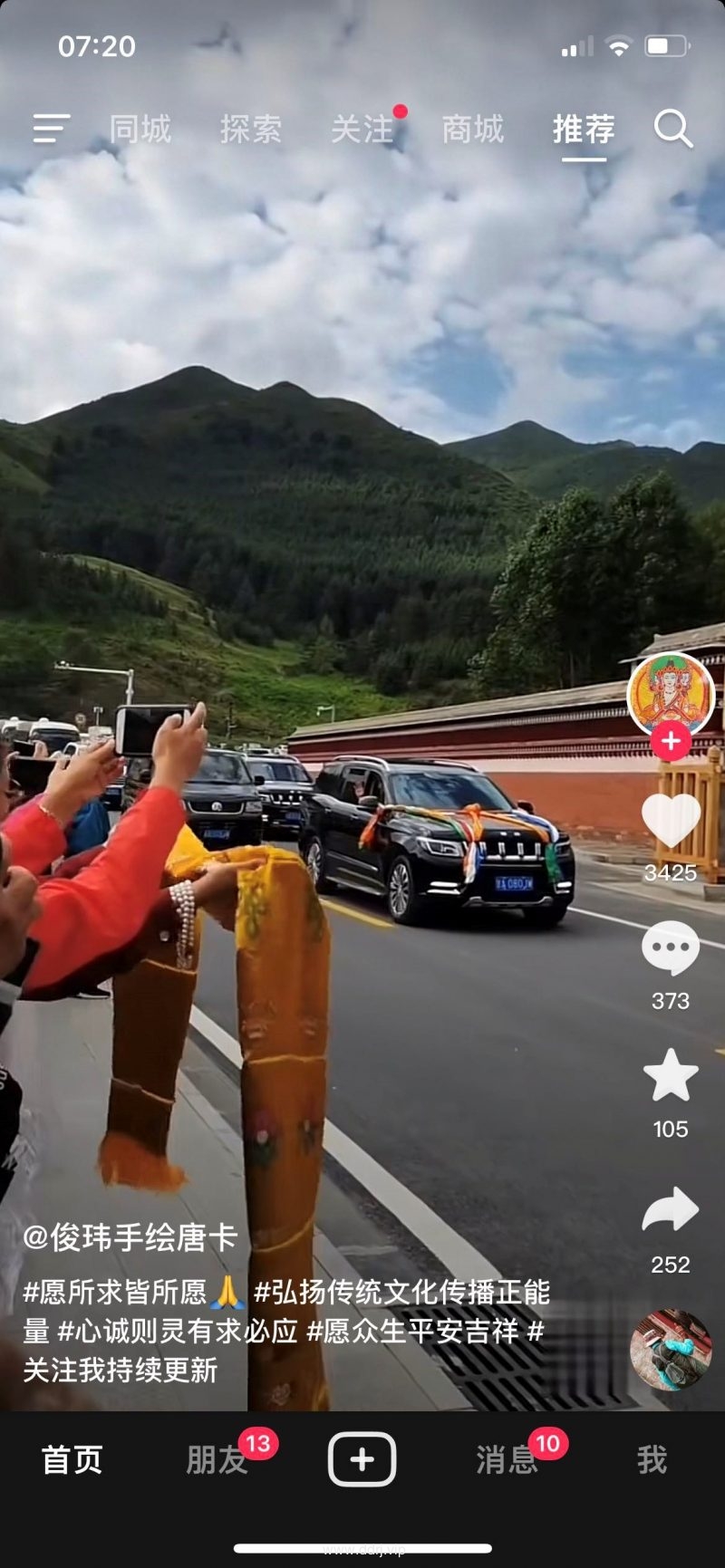The image size is (725, 1568).
Task: Open the 关注 feed tab
Action: click(362, 130)
